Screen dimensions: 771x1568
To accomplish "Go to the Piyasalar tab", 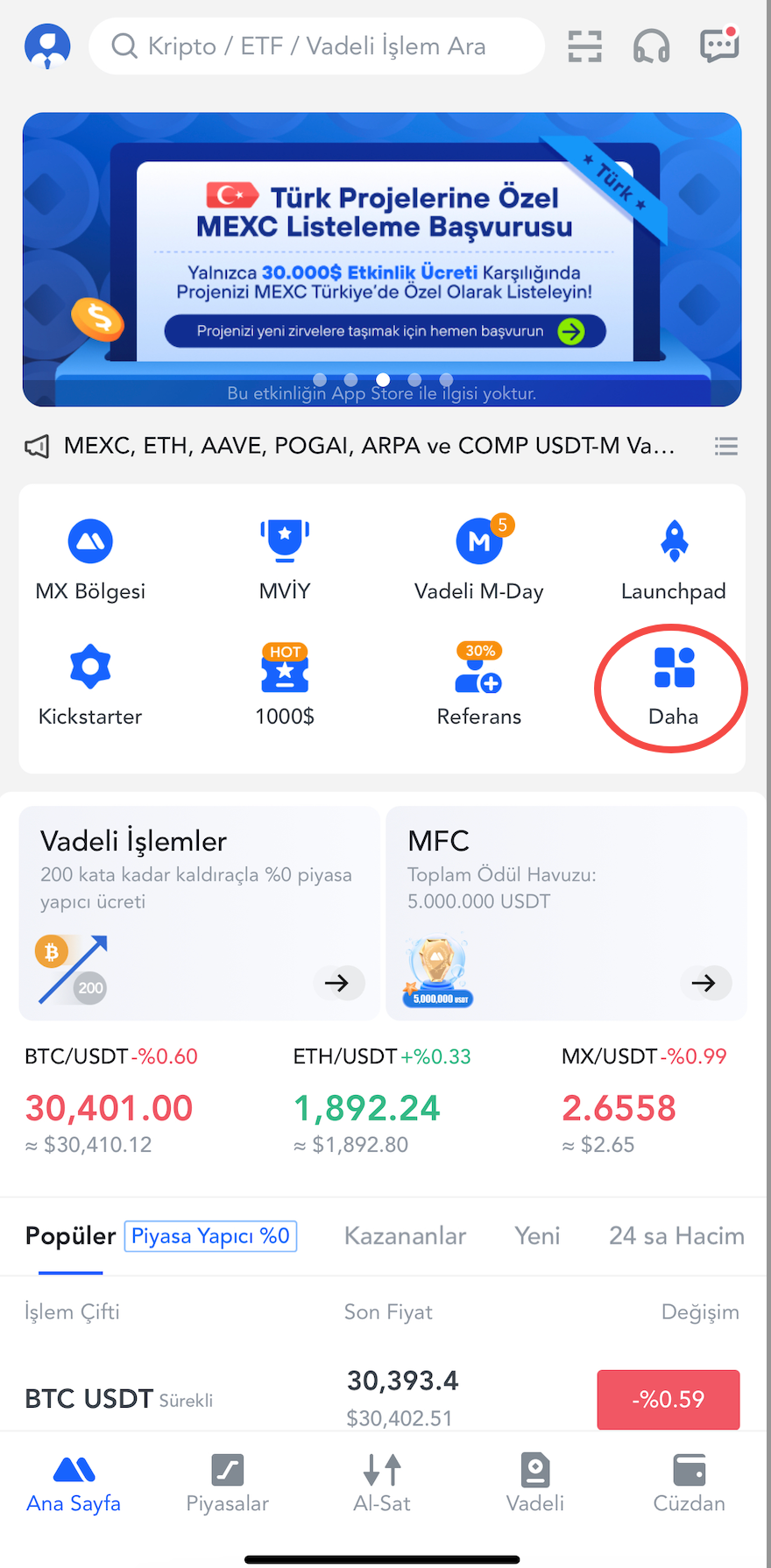I will (227, 1483).
